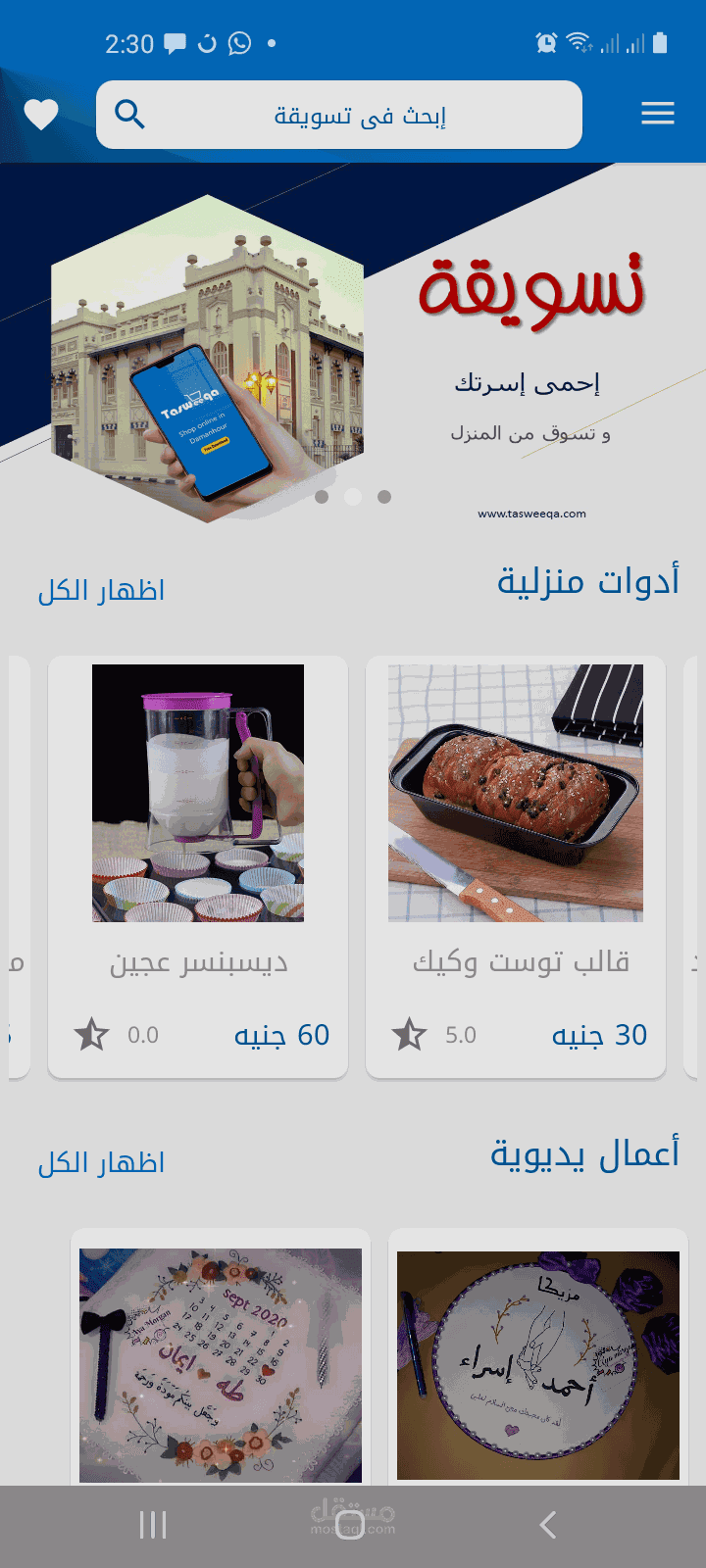
Task: Open the handmade plate أحمد إسراء card
Action: pos(538,1362)
